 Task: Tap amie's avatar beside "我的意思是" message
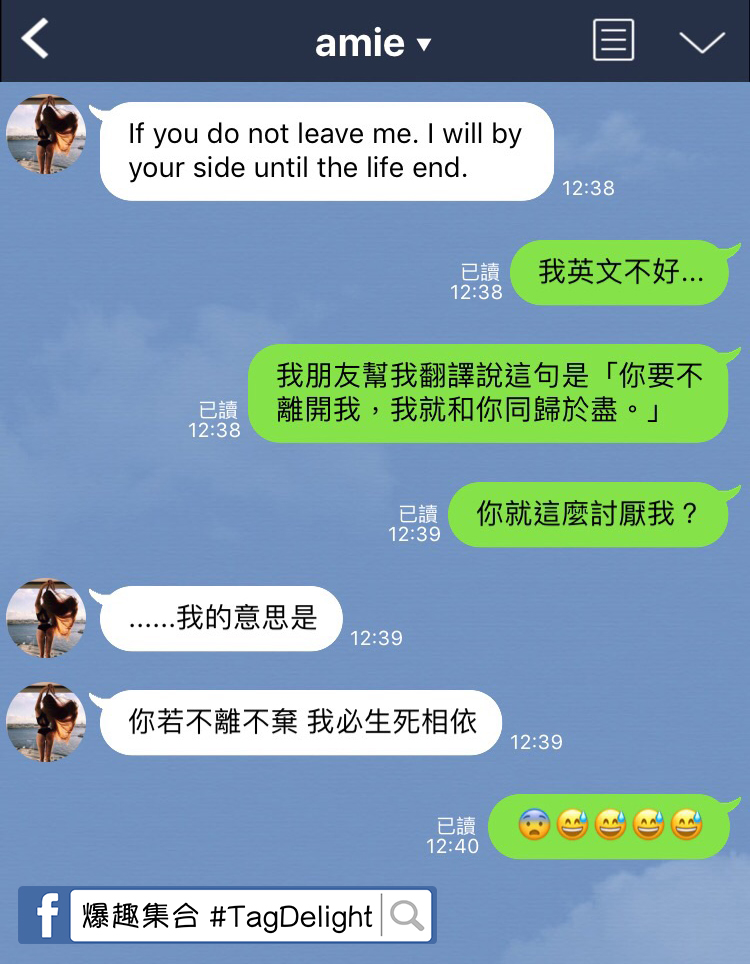pyautogui.click(x=46, y=618)
